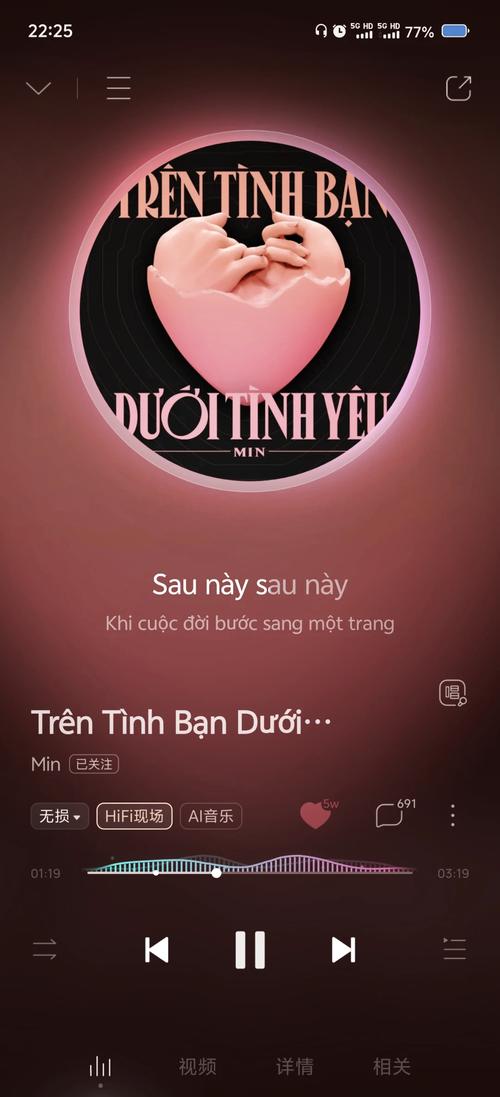The width and height of the screenshot is (500, 1097).
Task: Open the menu icon beside the chevron
Action: [118, 88]
